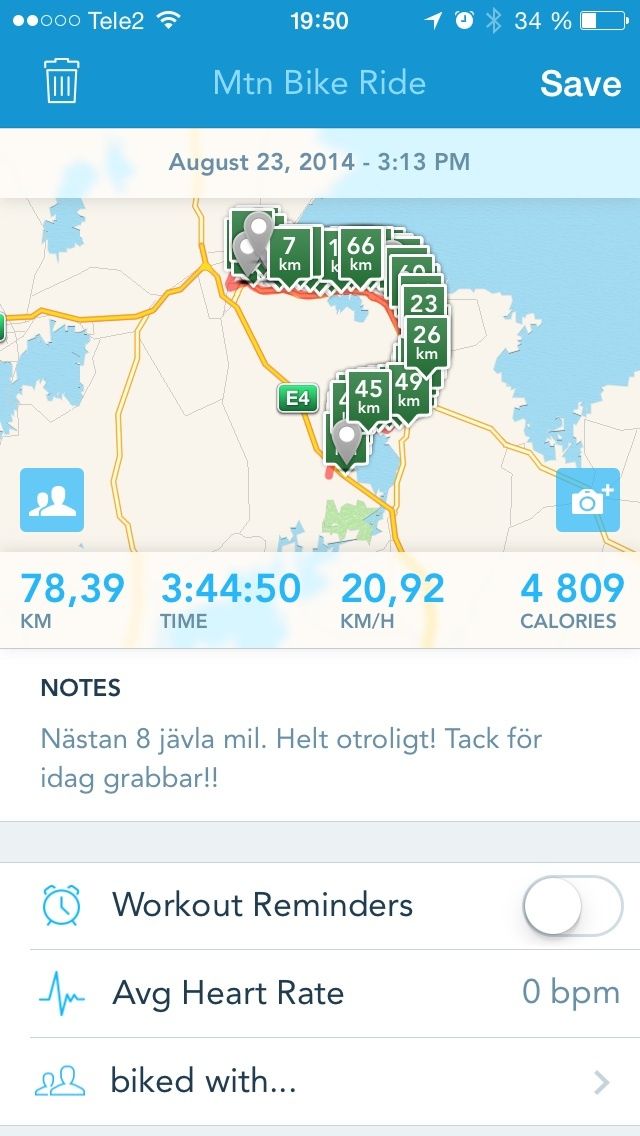
Task: Tag friends using the people icon on map
Action: coord(52,500)
